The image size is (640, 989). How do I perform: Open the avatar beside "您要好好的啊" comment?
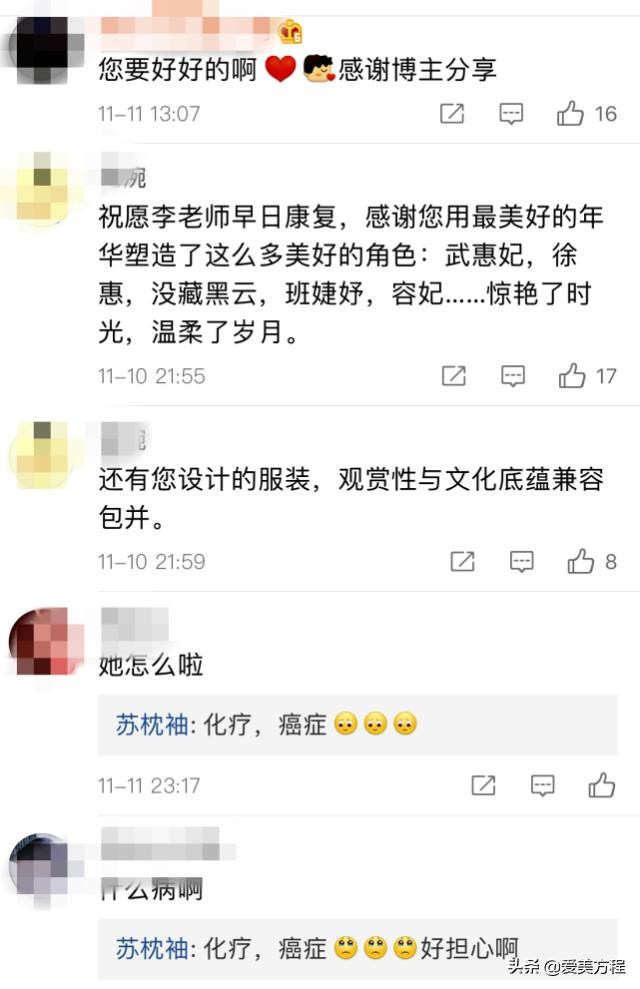[x=40, y=45]
